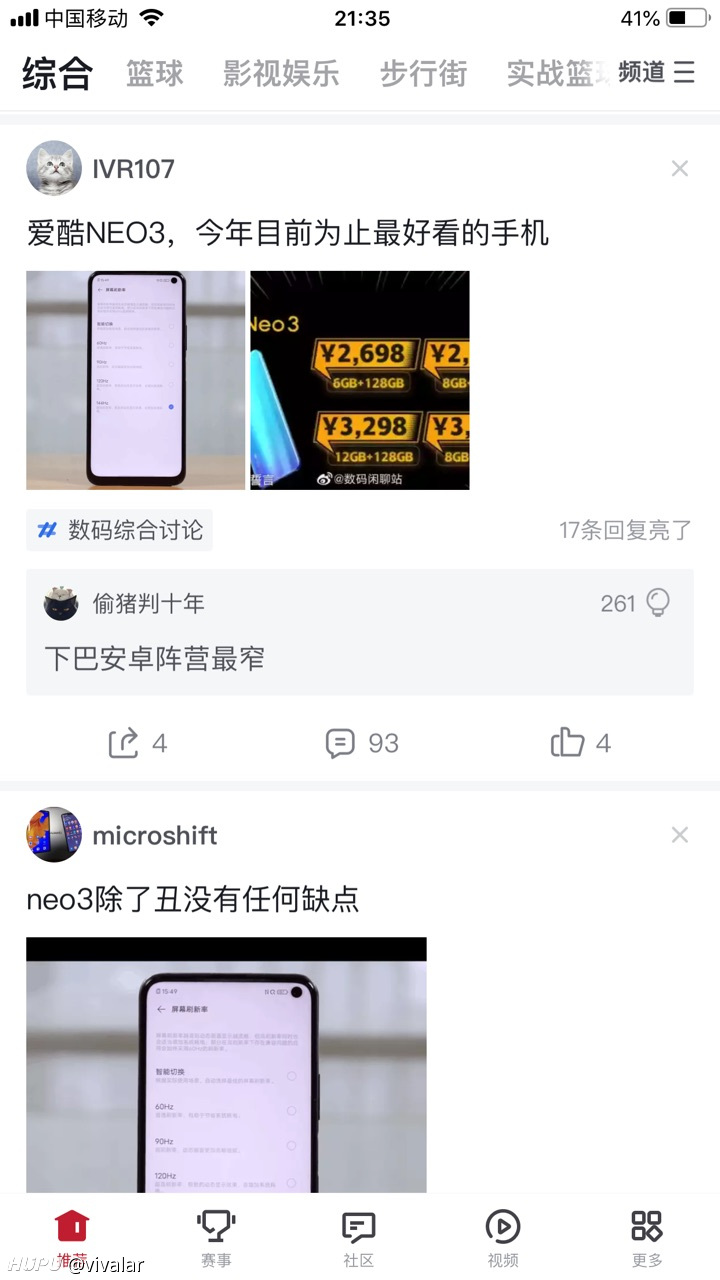Switch to the 步行街 top tab
The height and width of the screenshot is (1280, 720).
pos(423,73)
